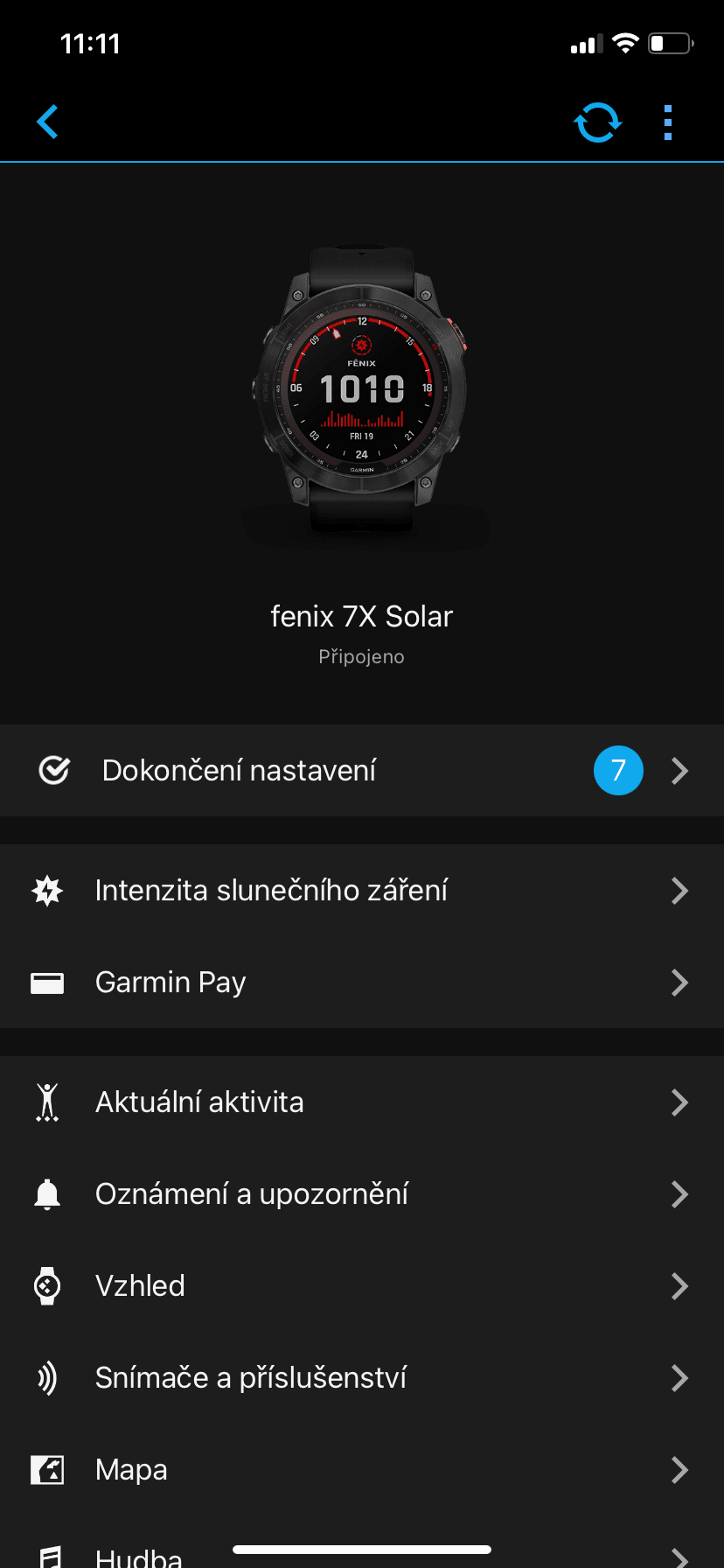
Task: Open Intenzita slunečního záření
Action: coord(362,891)
